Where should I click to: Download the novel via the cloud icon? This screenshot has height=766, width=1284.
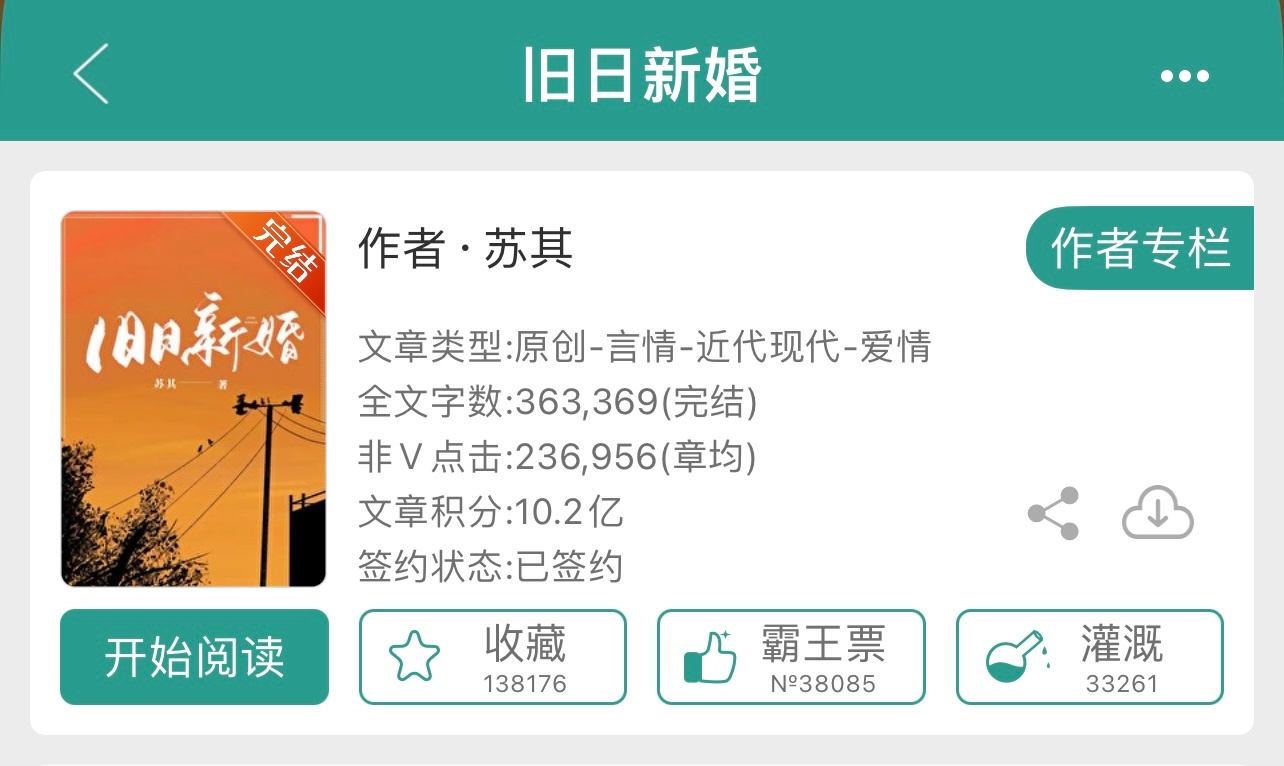(x=1158, y=514)
